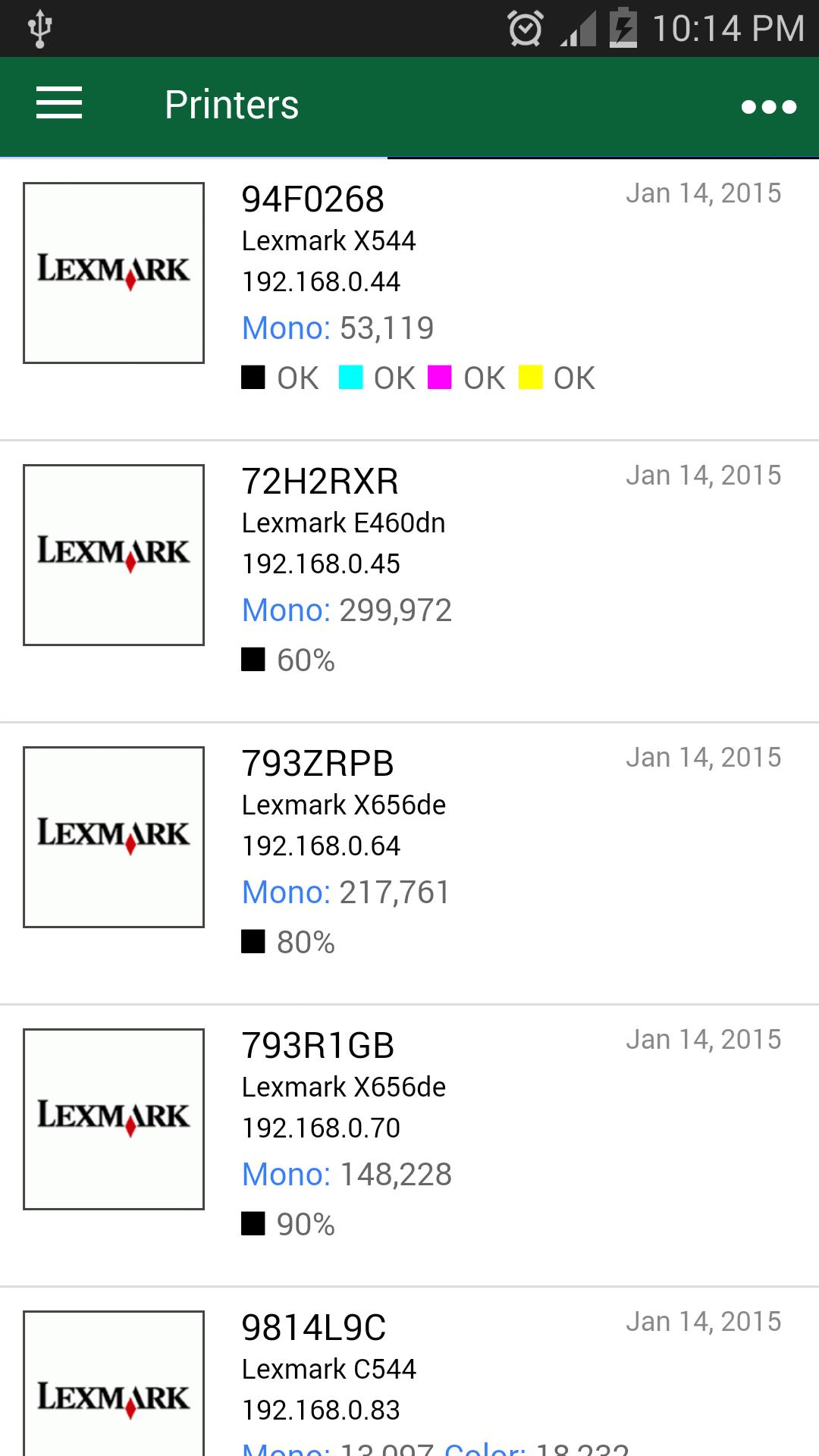
Task: Open the hamburger navigation drawer
Action: pos(59,104)
